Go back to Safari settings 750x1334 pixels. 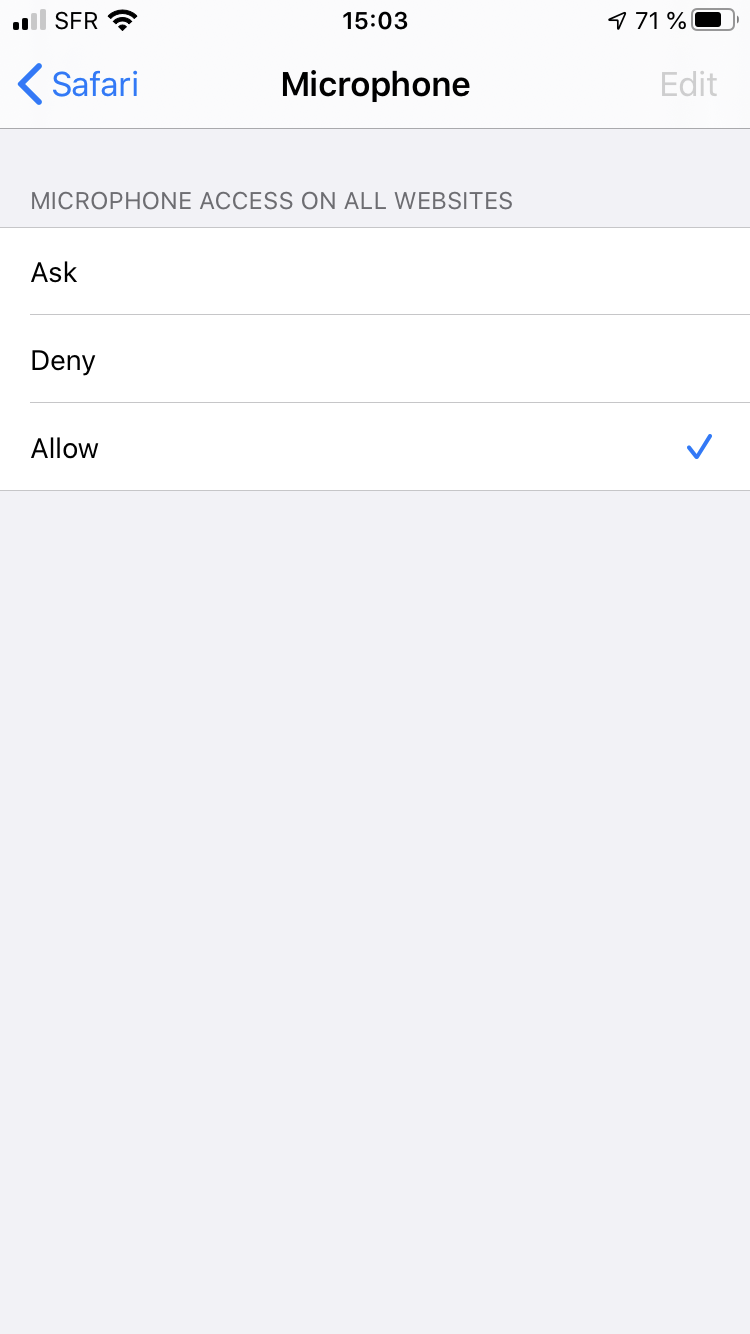[78, 85]
